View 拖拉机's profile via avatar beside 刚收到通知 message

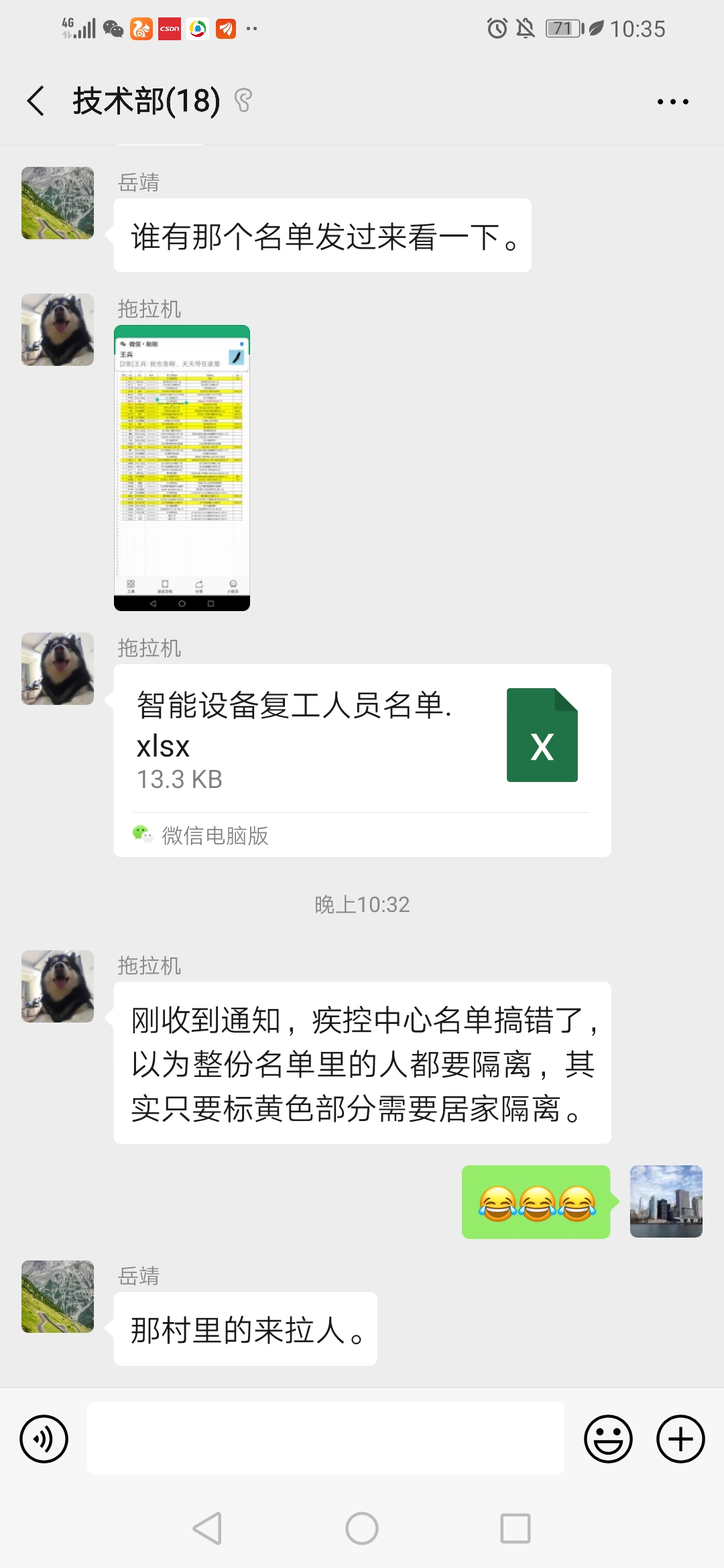58,986
